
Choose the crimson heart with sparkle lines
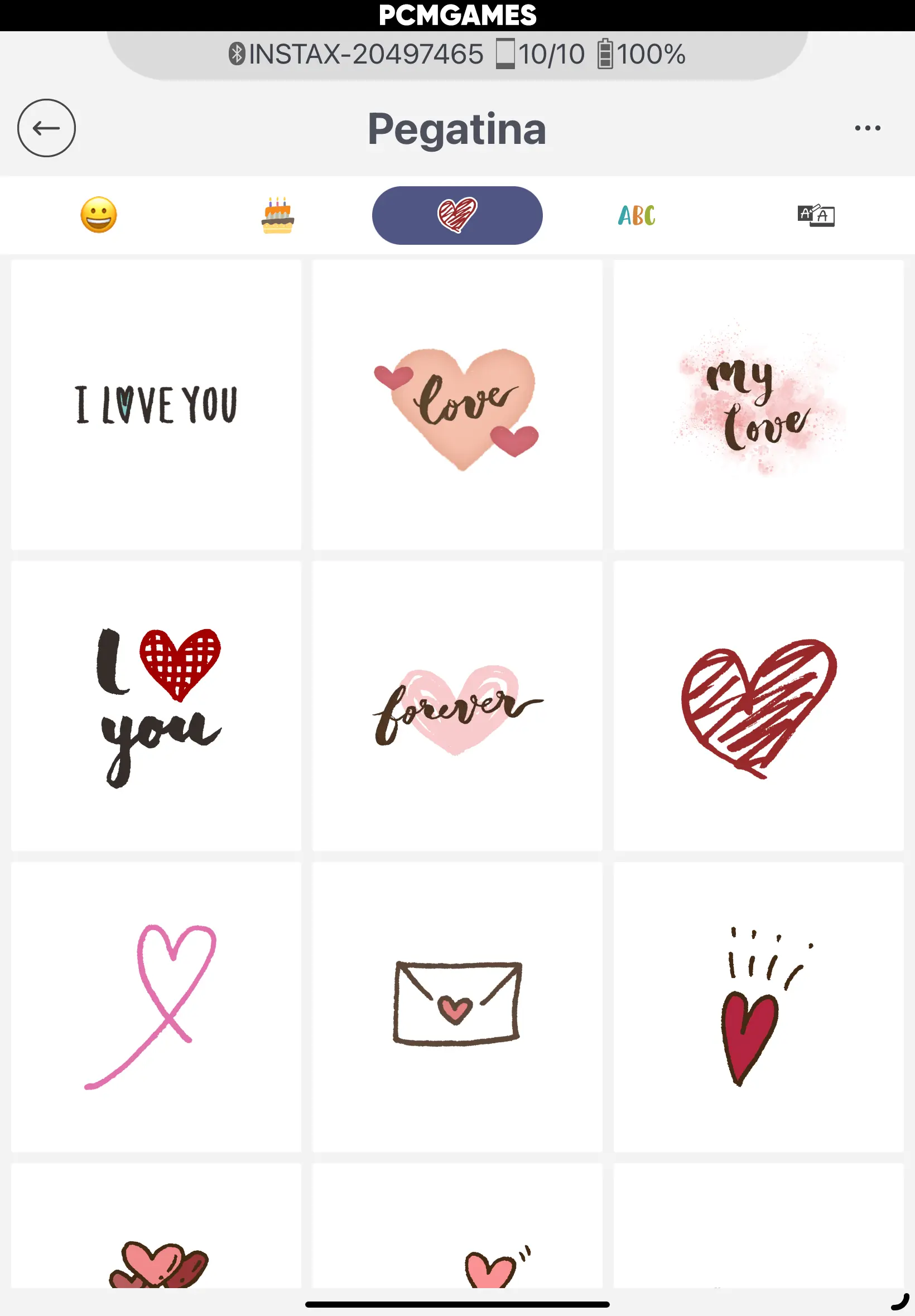pos(758,1007)
